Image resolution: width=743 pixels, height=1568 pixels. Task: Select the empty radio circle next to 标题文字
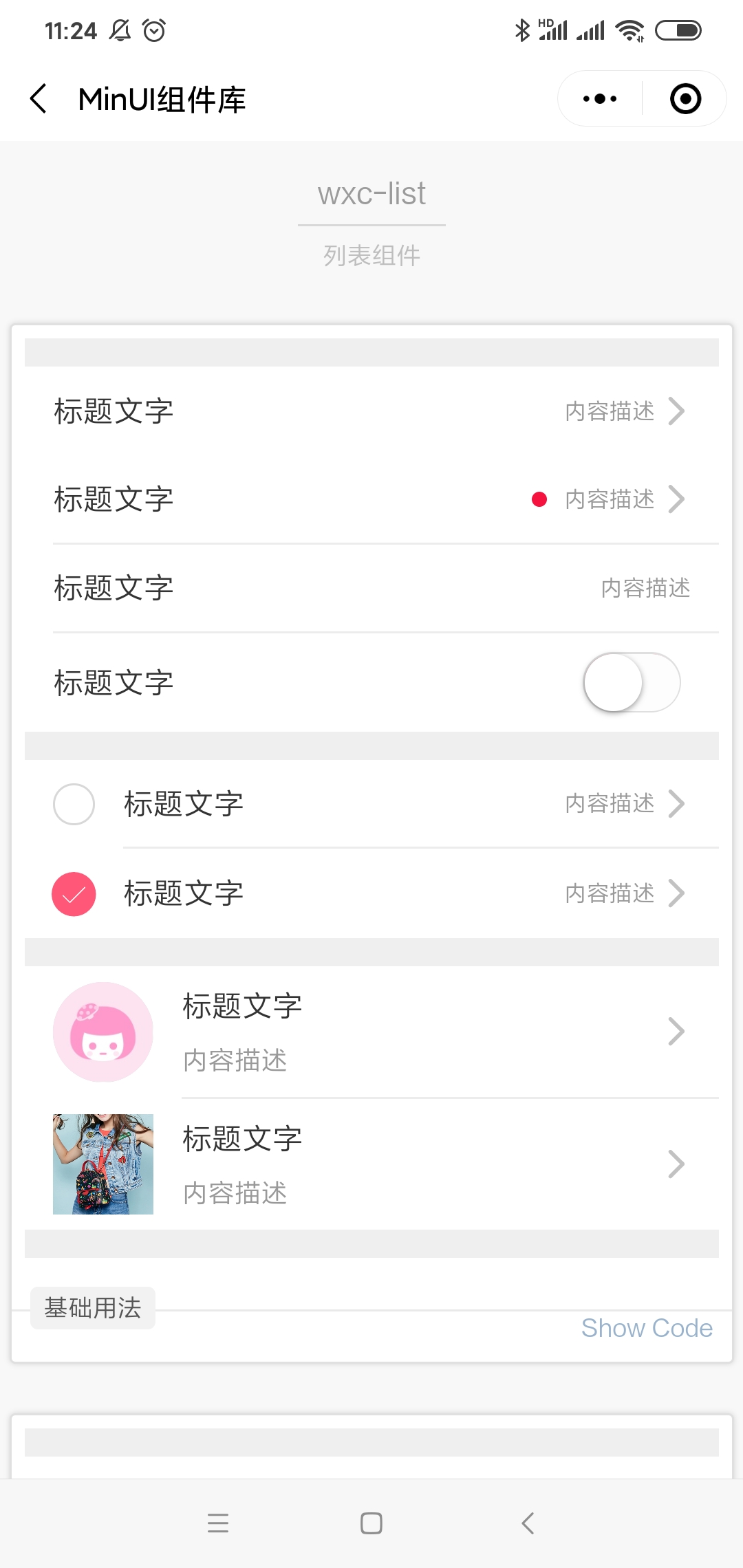pyautogui.click(x=73, y=804)
